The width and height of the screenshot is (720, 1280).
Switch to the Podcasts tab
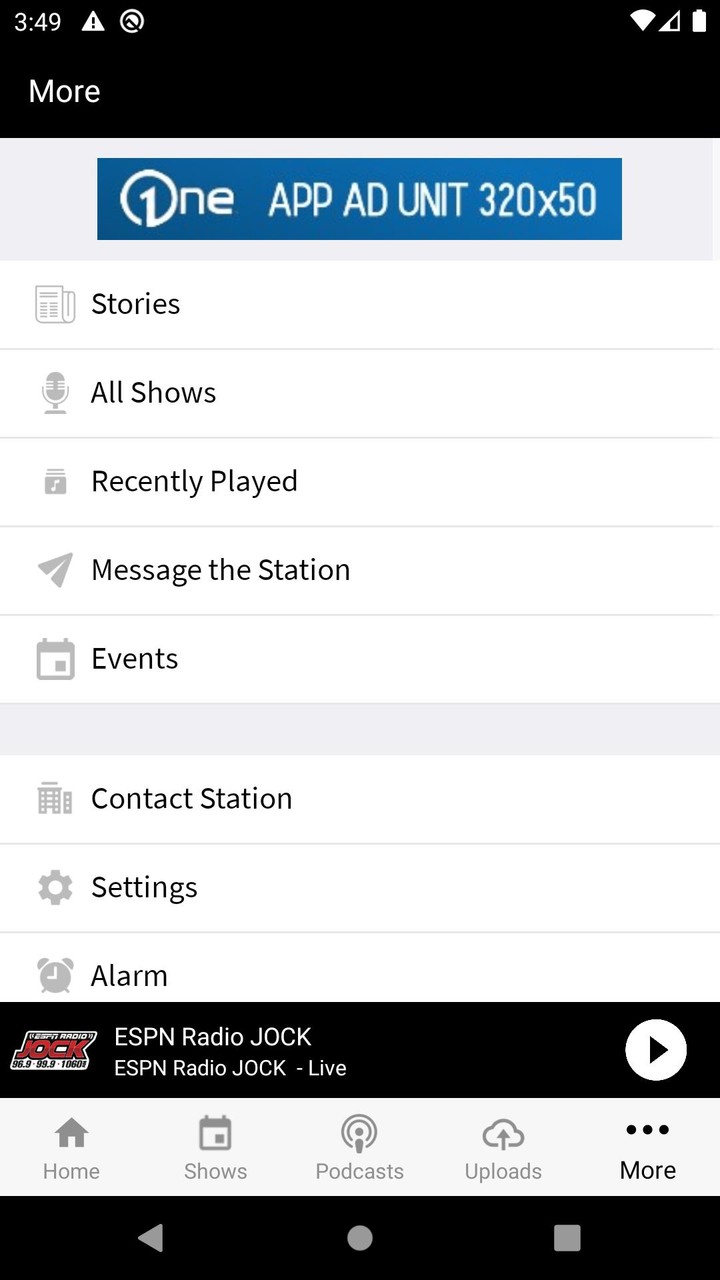(x=359, y=1148)
